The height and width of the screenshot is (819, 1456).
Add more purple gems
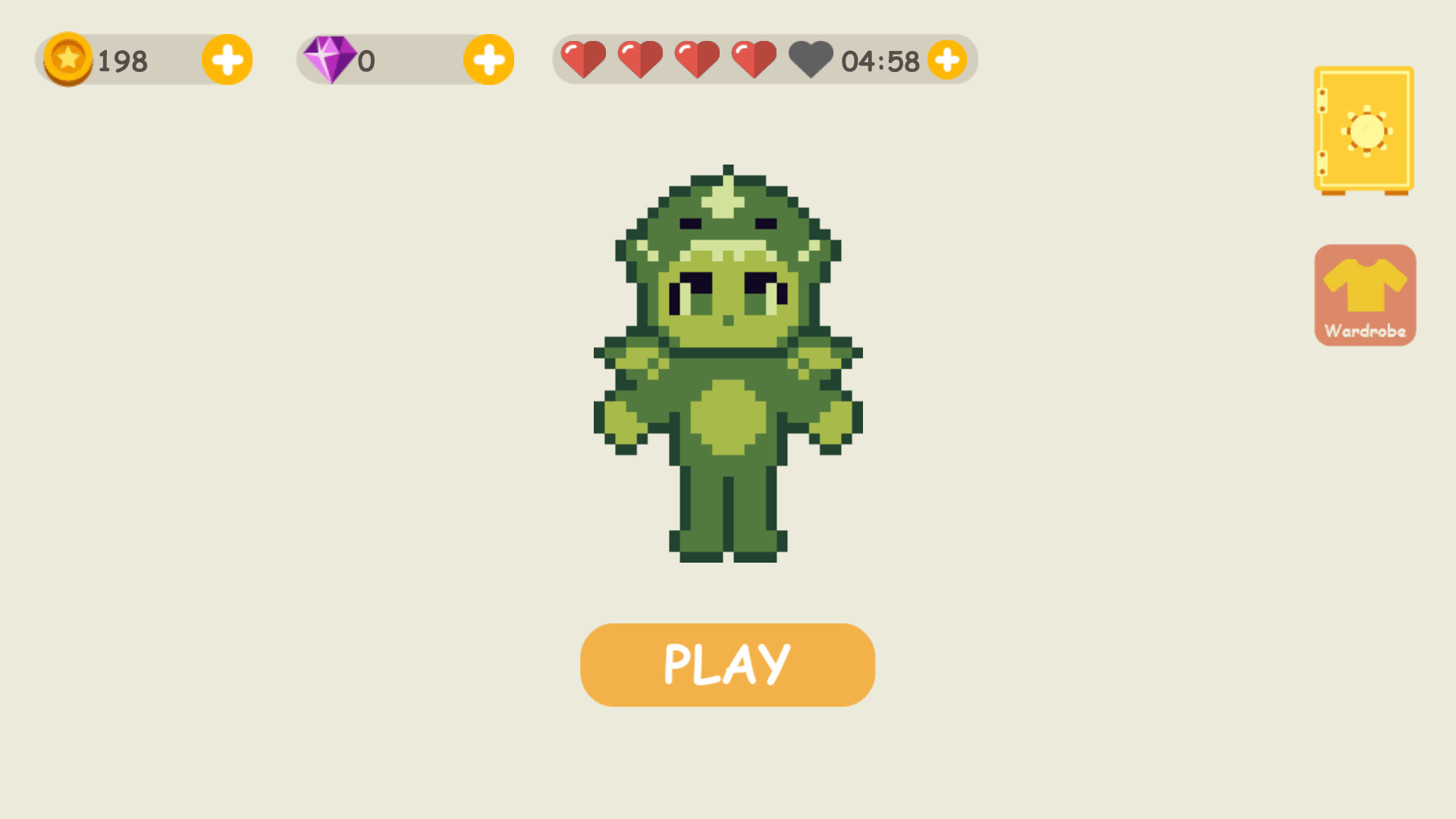tap(488, 60)
